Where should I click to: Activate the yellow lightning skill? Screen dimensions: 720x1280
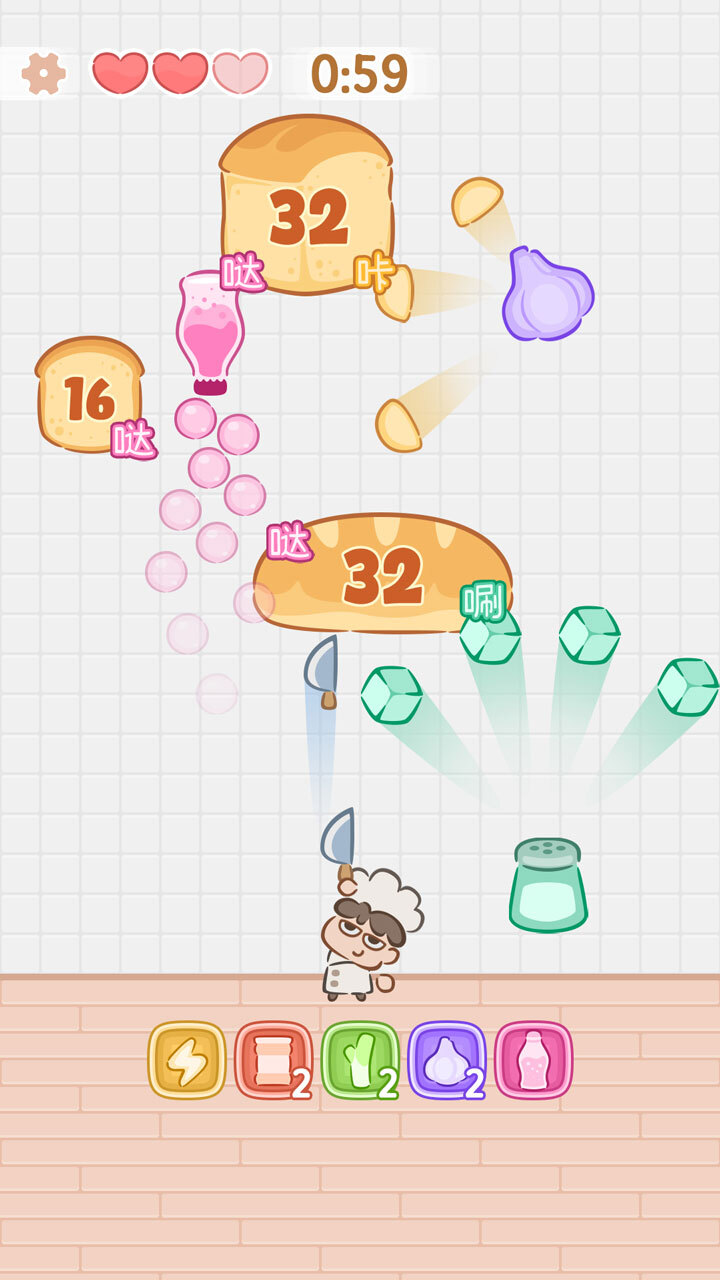coord(187,1060)
